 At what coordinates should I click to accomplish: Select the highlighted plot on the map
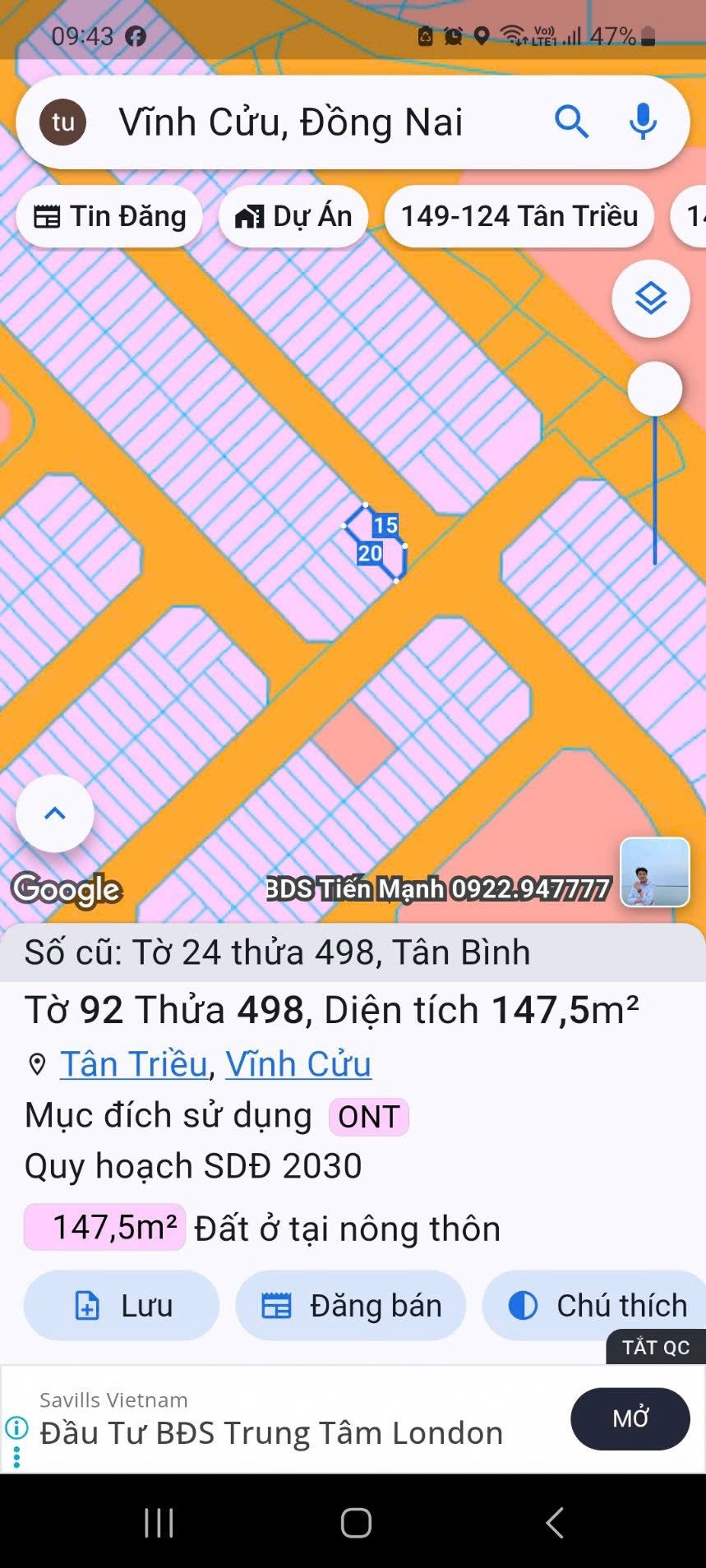coord(376,542)
